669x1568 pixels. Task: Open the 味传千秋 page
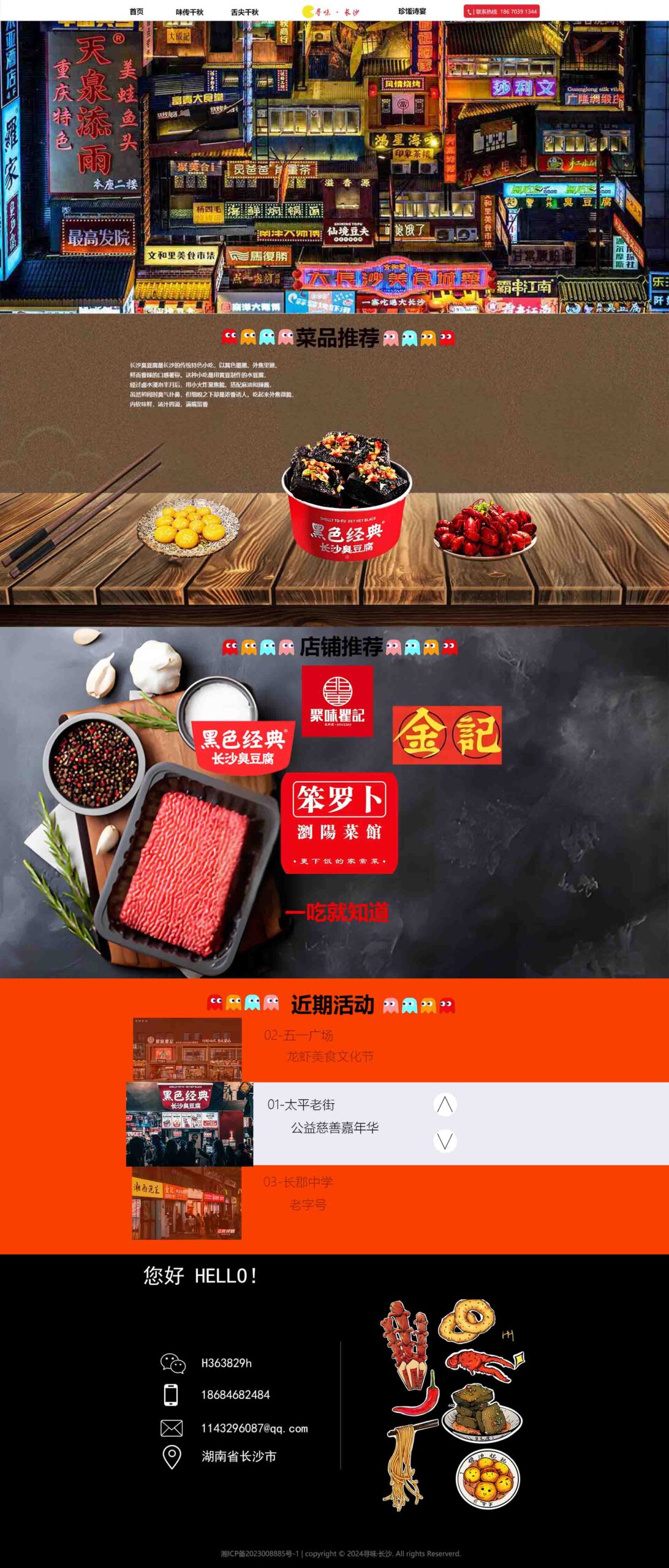pyautogui.click(x=189, y=12)
